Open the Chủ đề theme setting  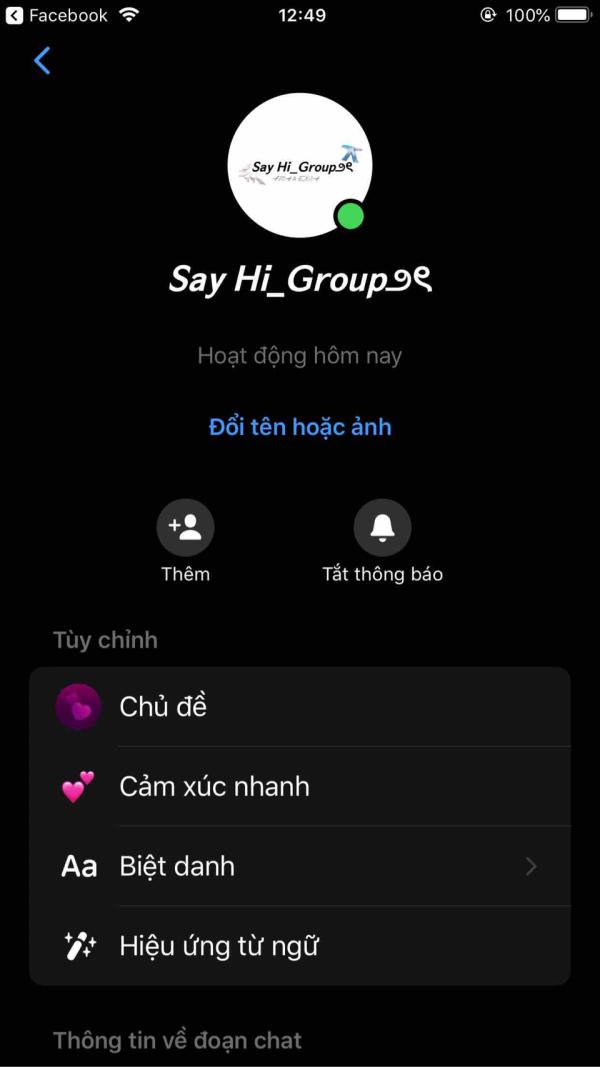pyautogui.click(x=300, y=706)
